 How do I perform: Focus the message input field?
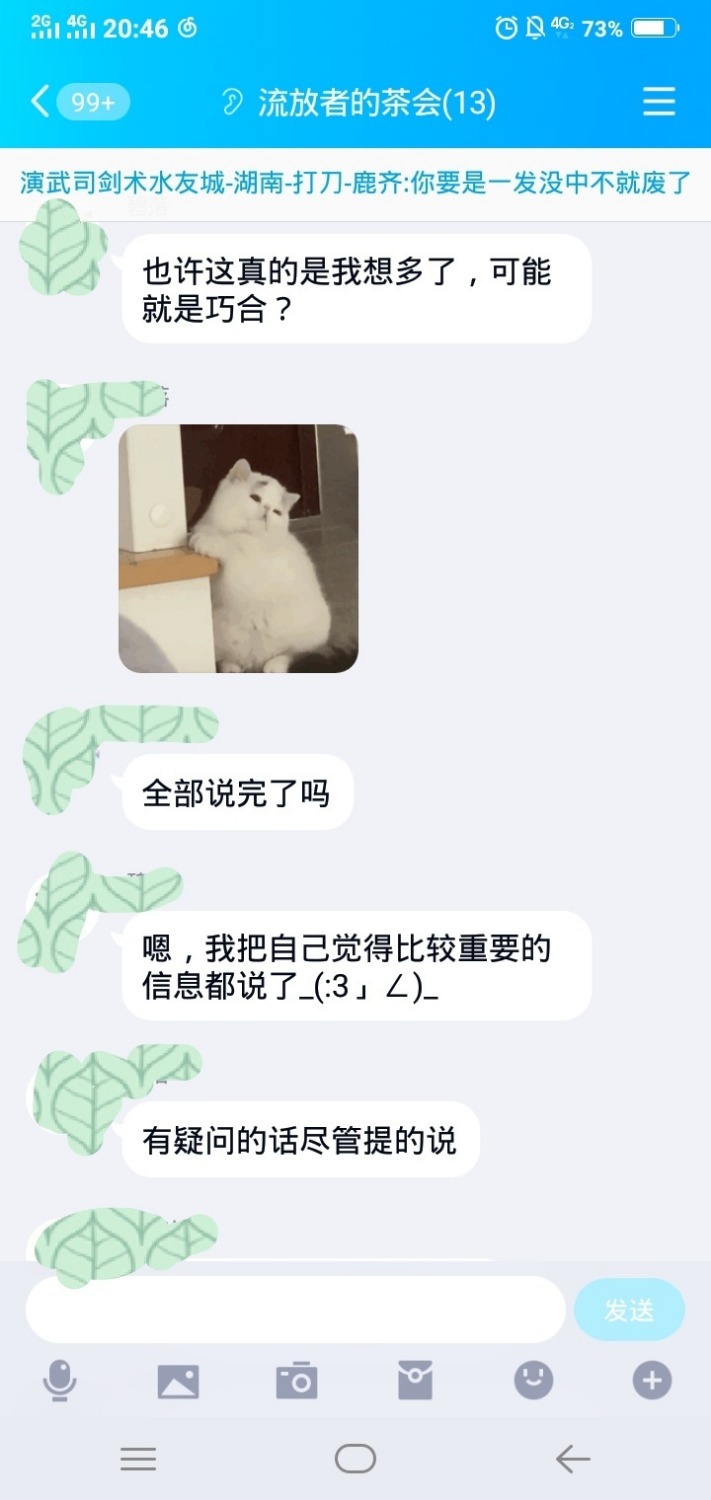point(295,1309)
